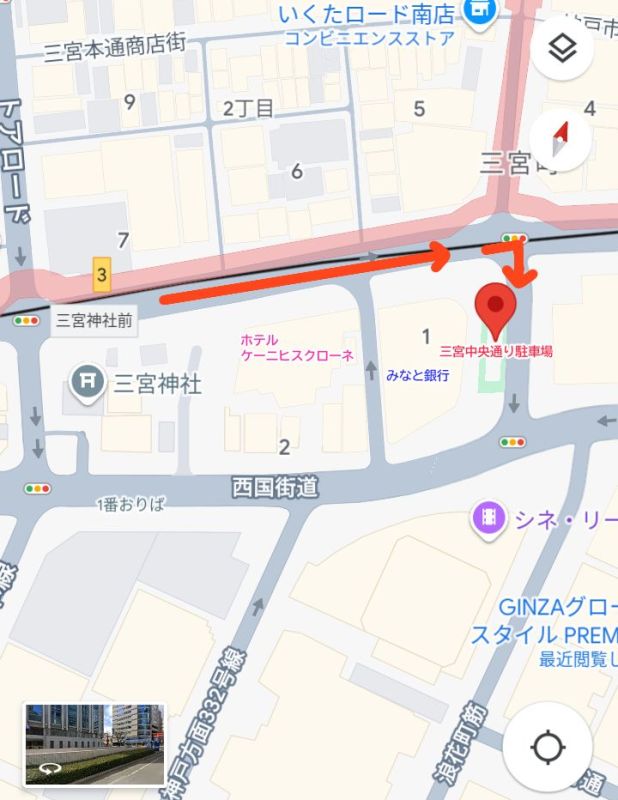Select the いくたロード南店 convenience store marker
The height and width of the screenshot is (800, 618).
[481, 12]
